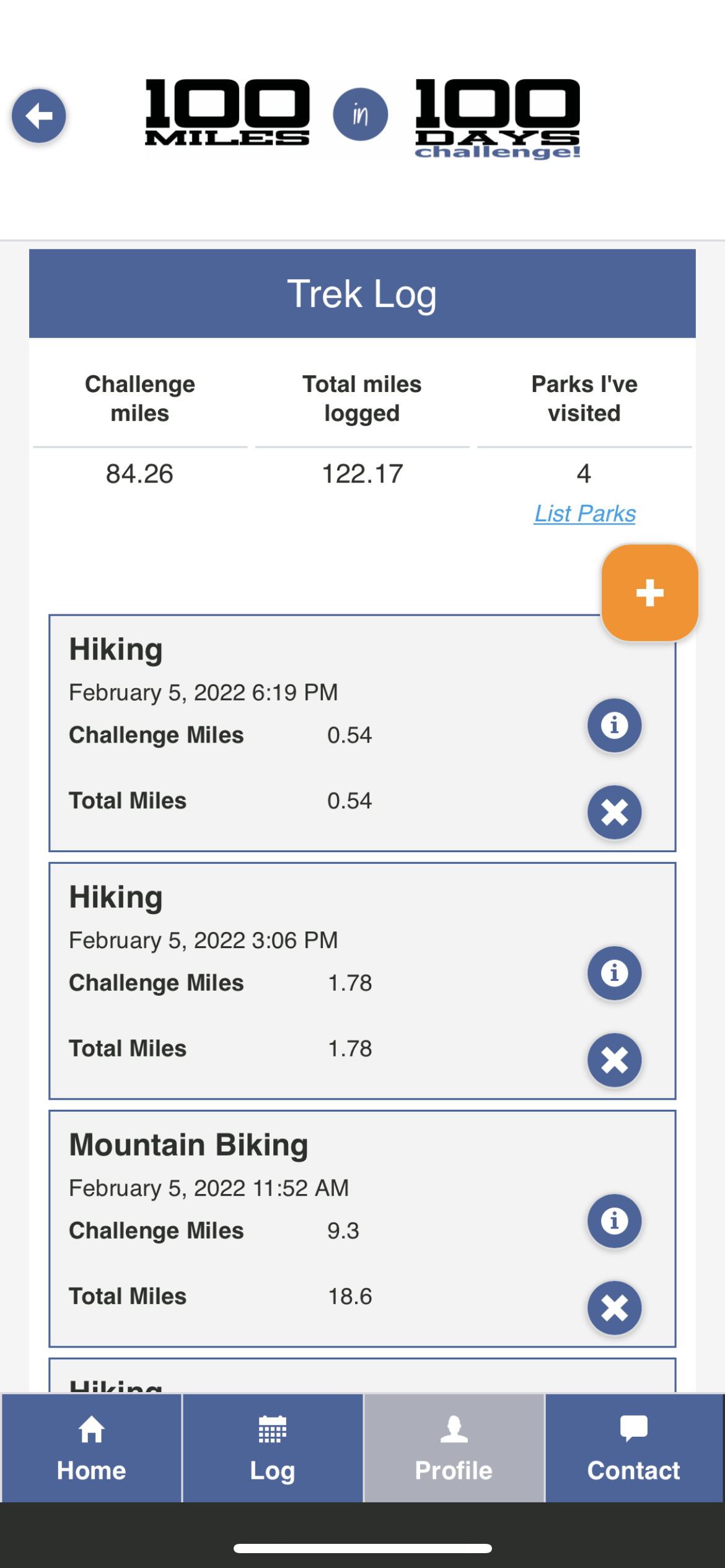Delete the 6:19 PM hiking entry
The image size is (725, 1568).
[x=614, y=812]
